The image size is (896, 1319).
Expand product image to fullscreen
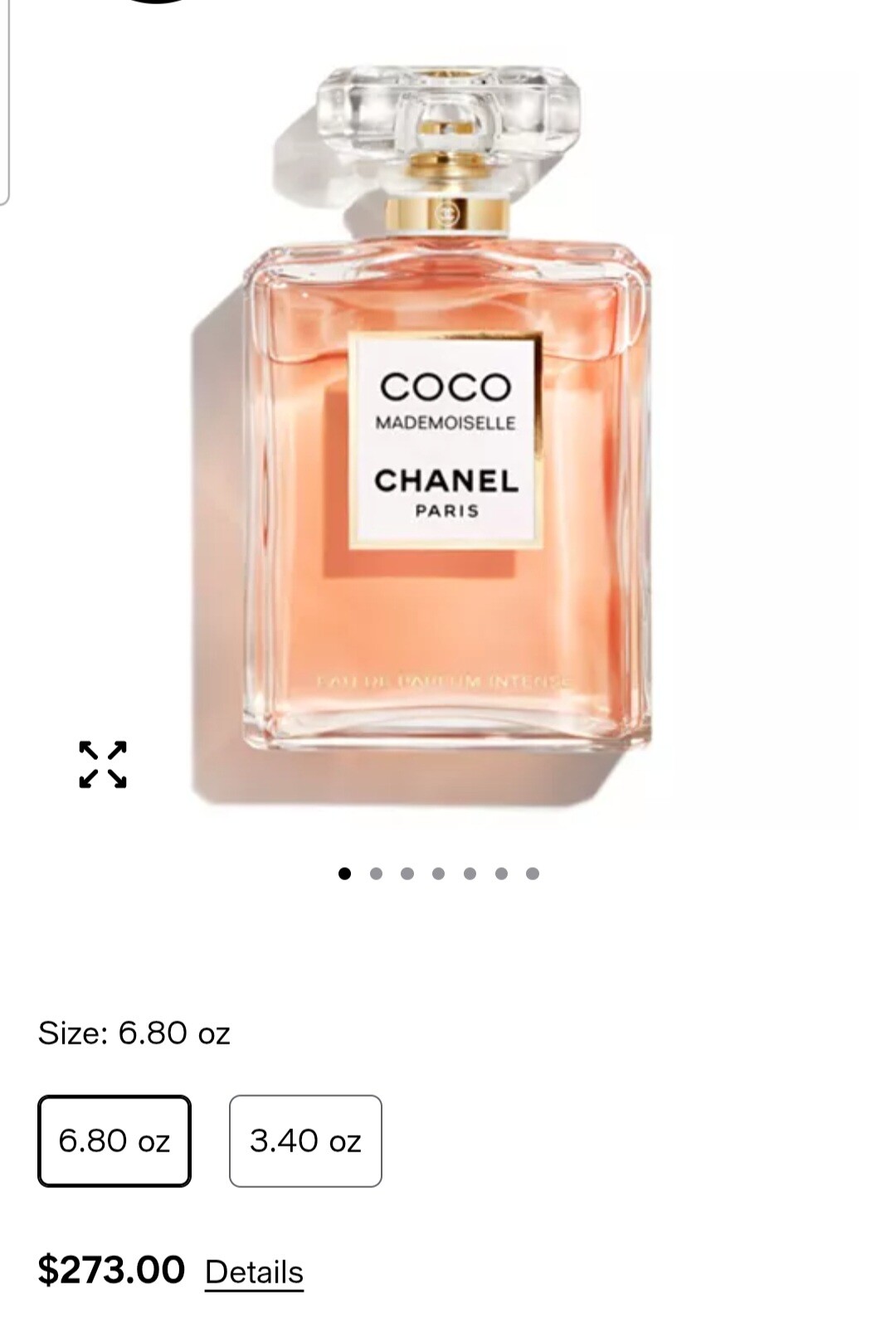103,764
